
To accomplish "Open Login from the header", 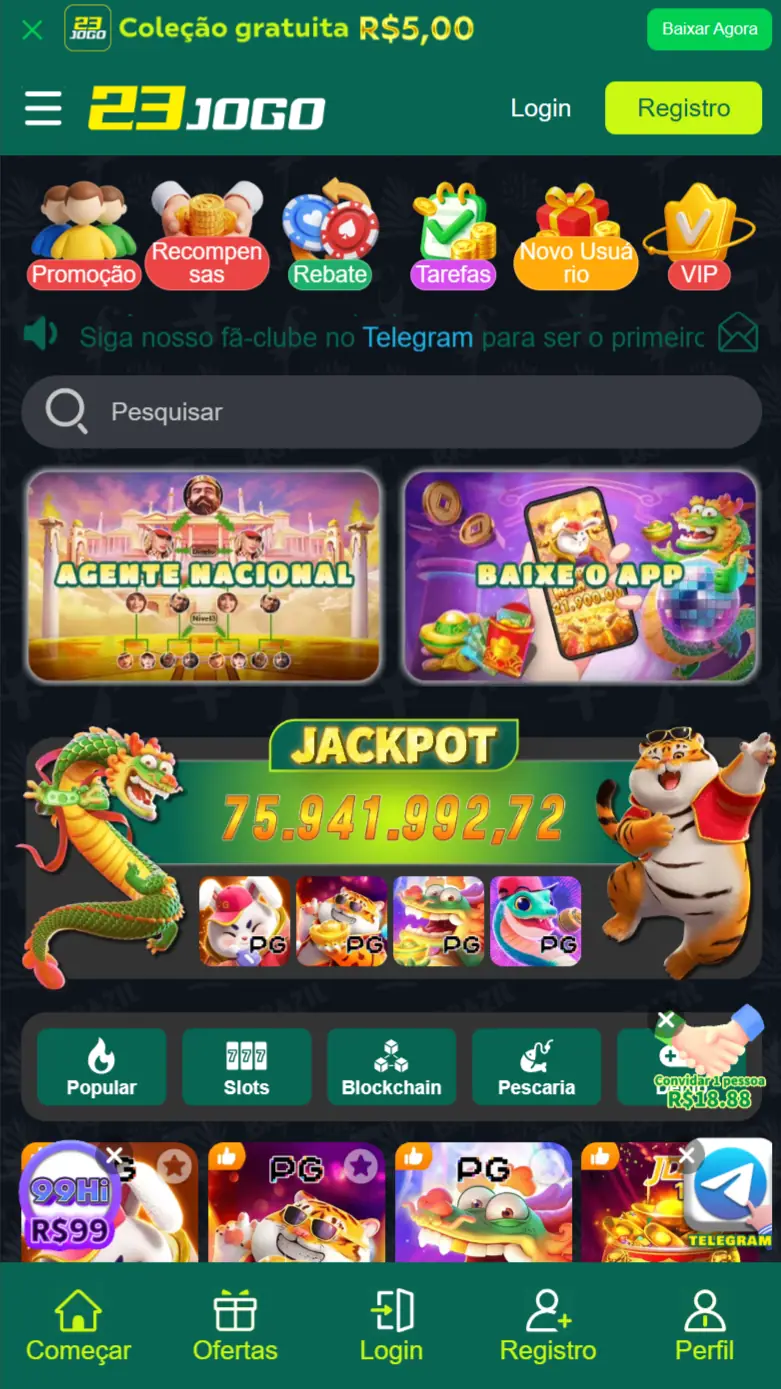I will [540, 108].
